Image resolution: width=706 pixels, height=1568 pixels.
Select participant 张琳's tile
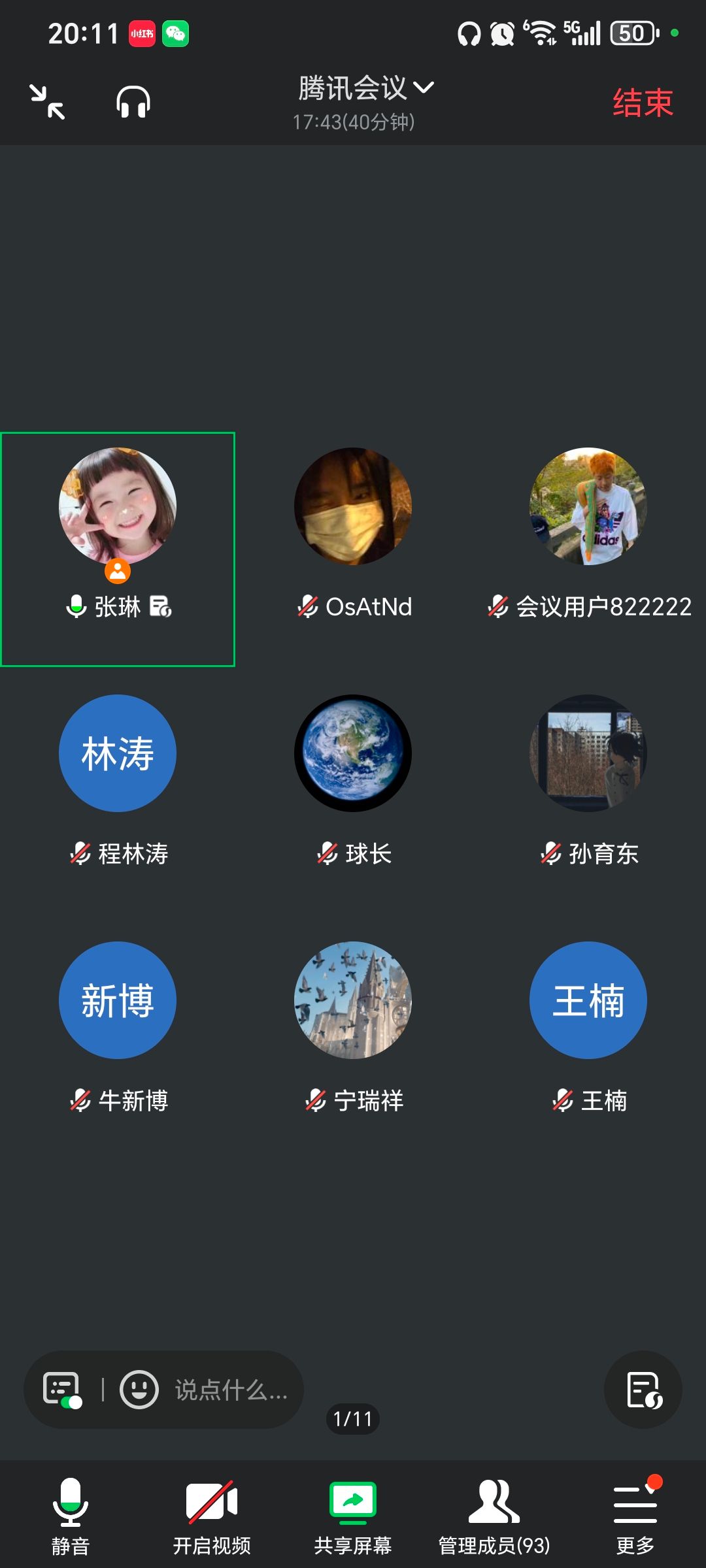point(118,549)
